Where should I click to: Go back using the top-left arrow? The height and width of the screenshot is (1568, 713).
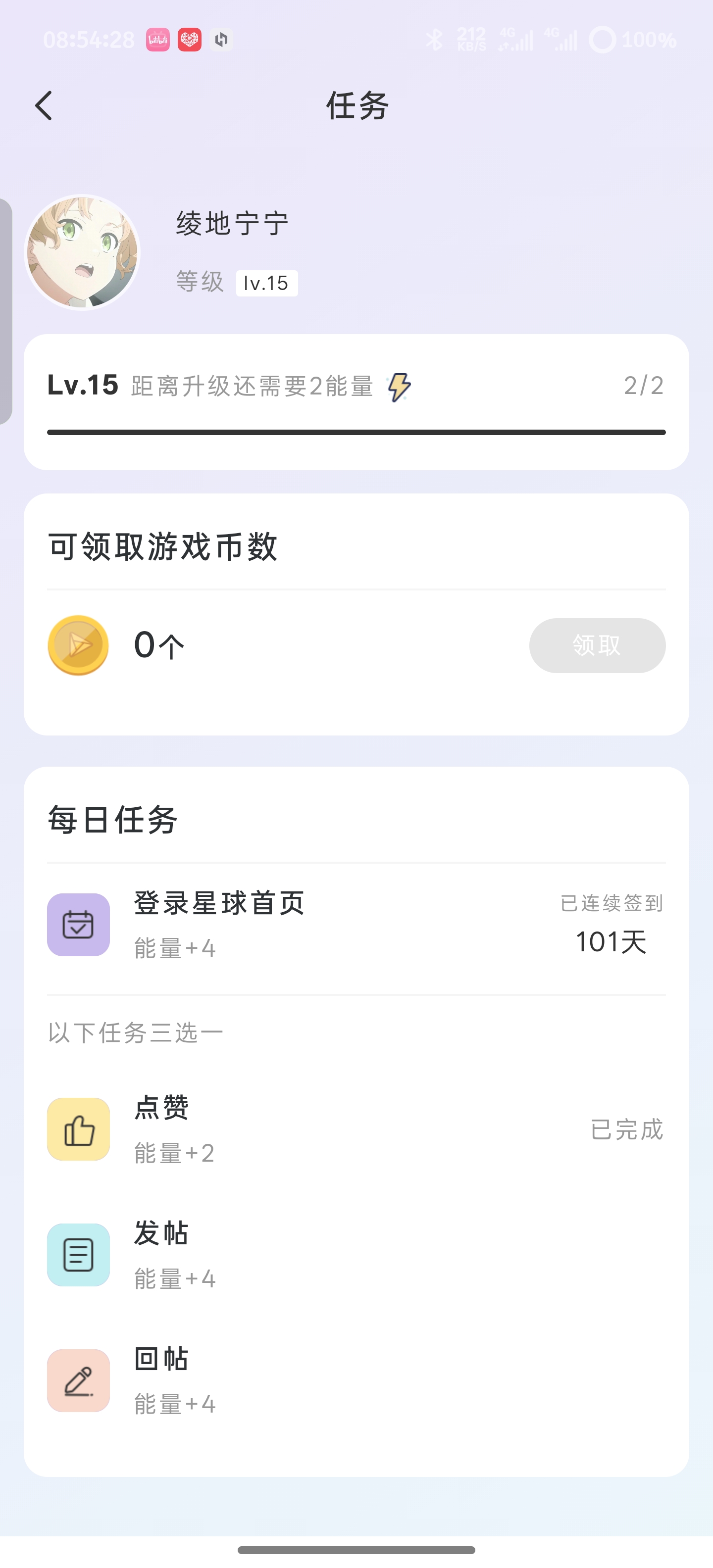(44, 106)
